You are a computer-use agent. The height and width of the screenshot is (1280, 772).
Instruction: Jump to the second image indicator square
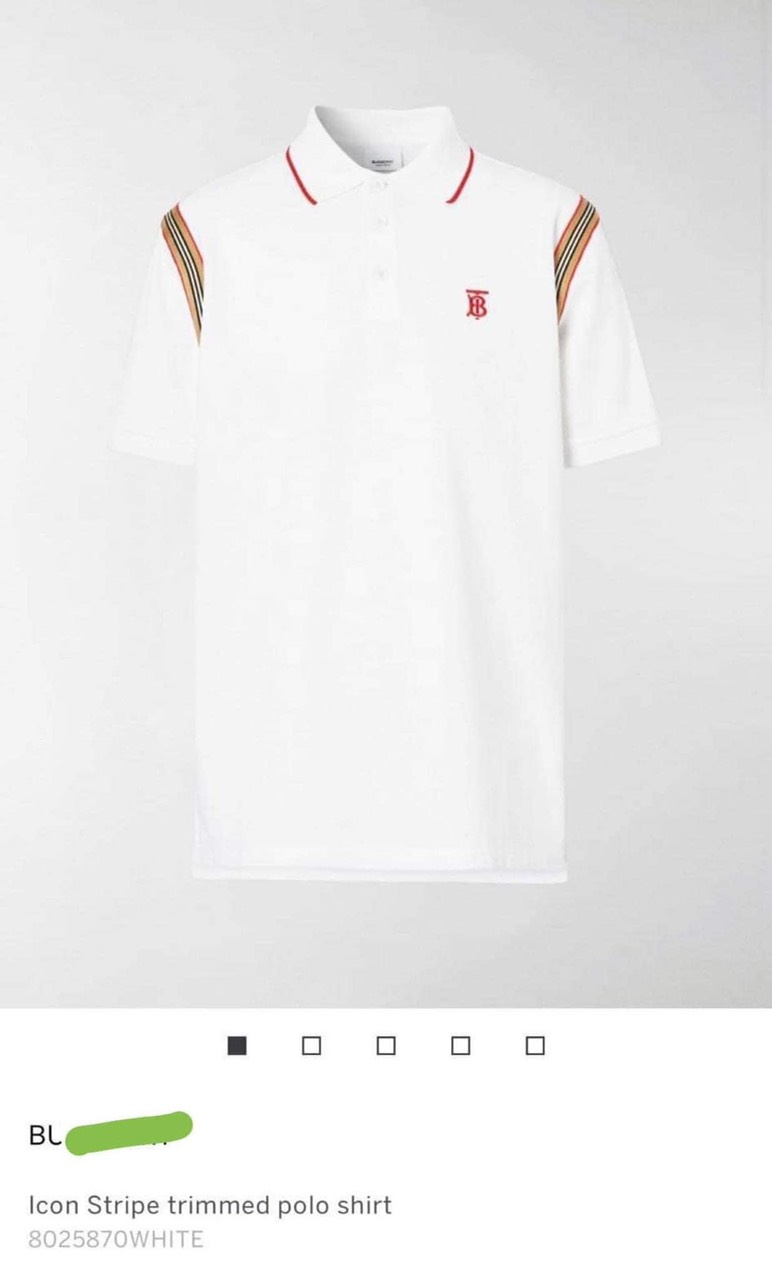click(311, 1046)
